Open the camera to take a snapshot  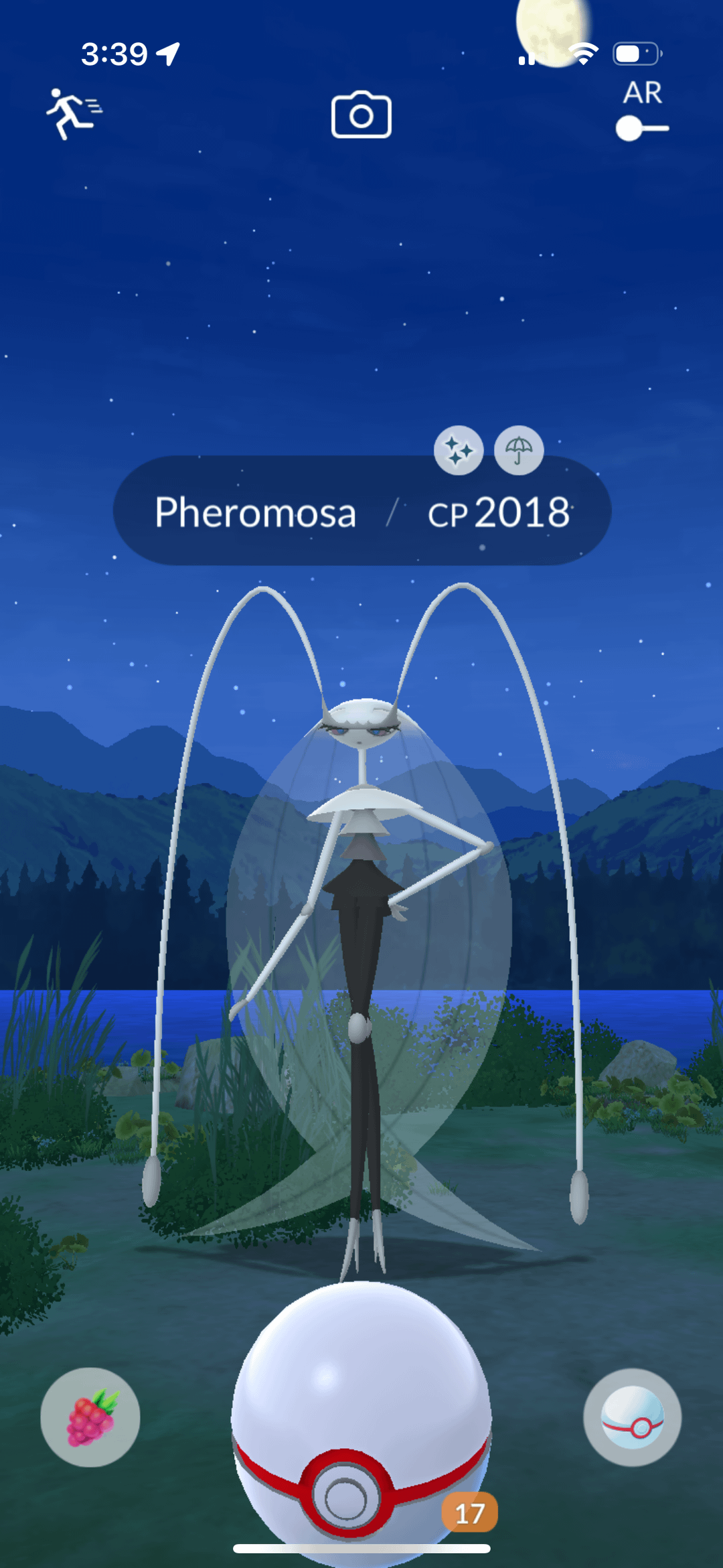coord(361,115)
